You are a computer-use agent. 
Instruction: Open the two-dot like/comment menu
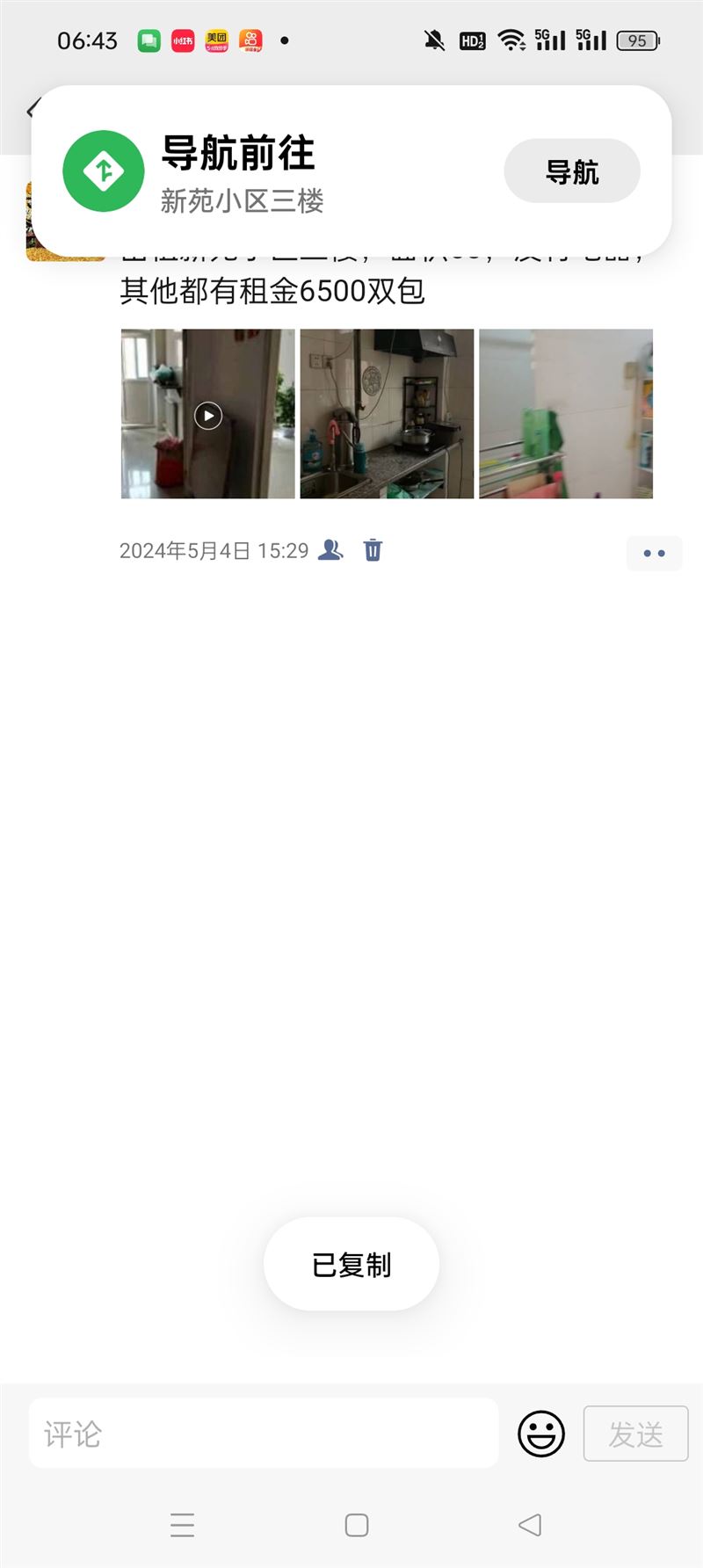655,554
